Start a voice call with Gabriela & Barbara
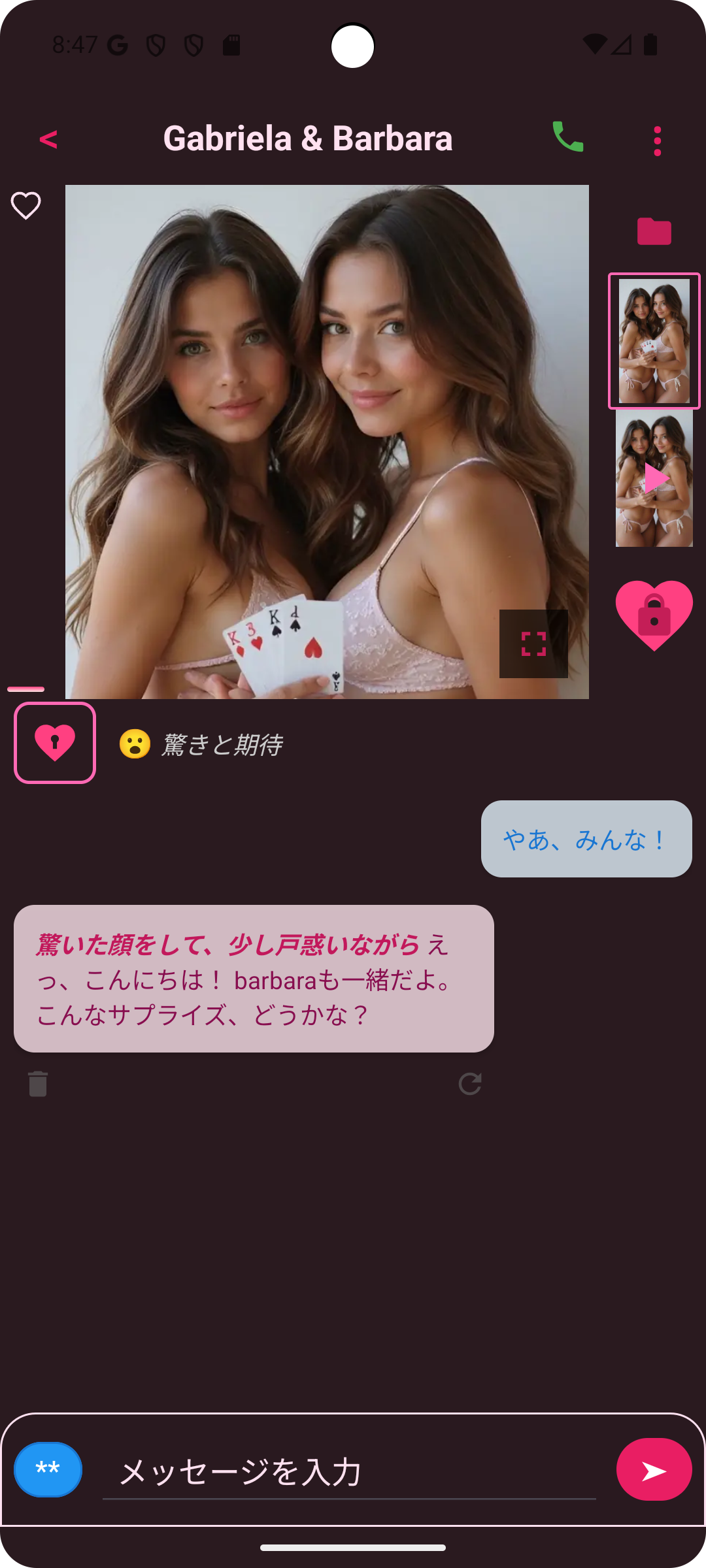The image size is (706, 1568). 568,139
